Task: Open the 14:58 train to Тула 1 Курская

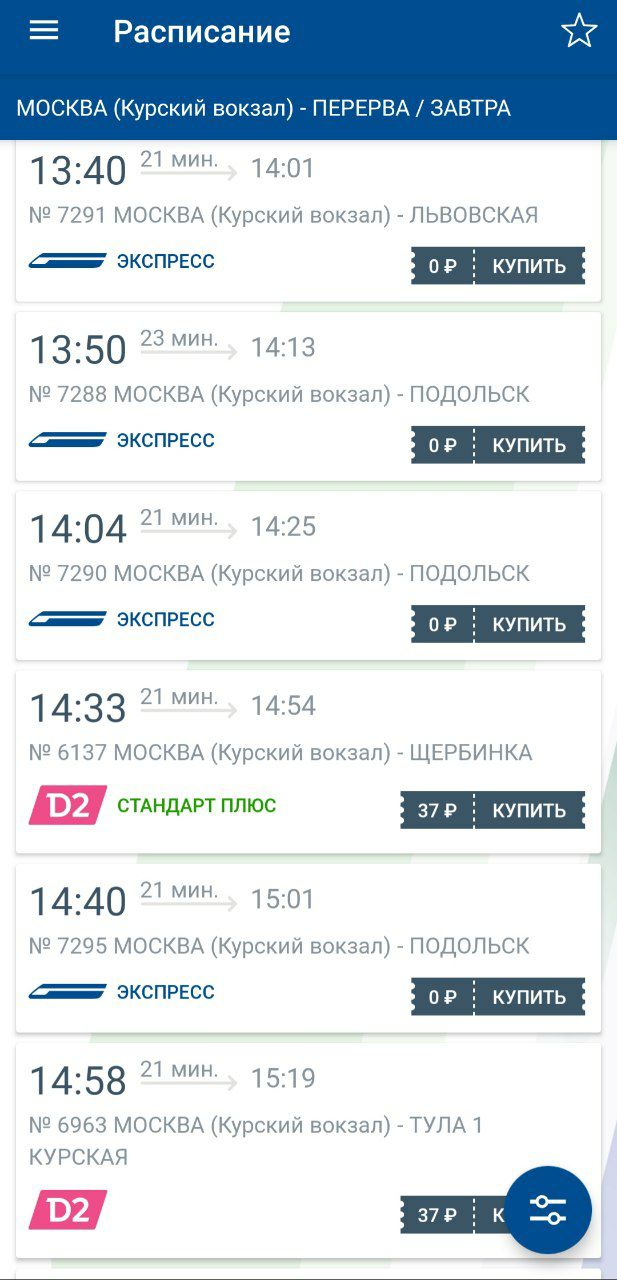Action: tap(308, 1150)
